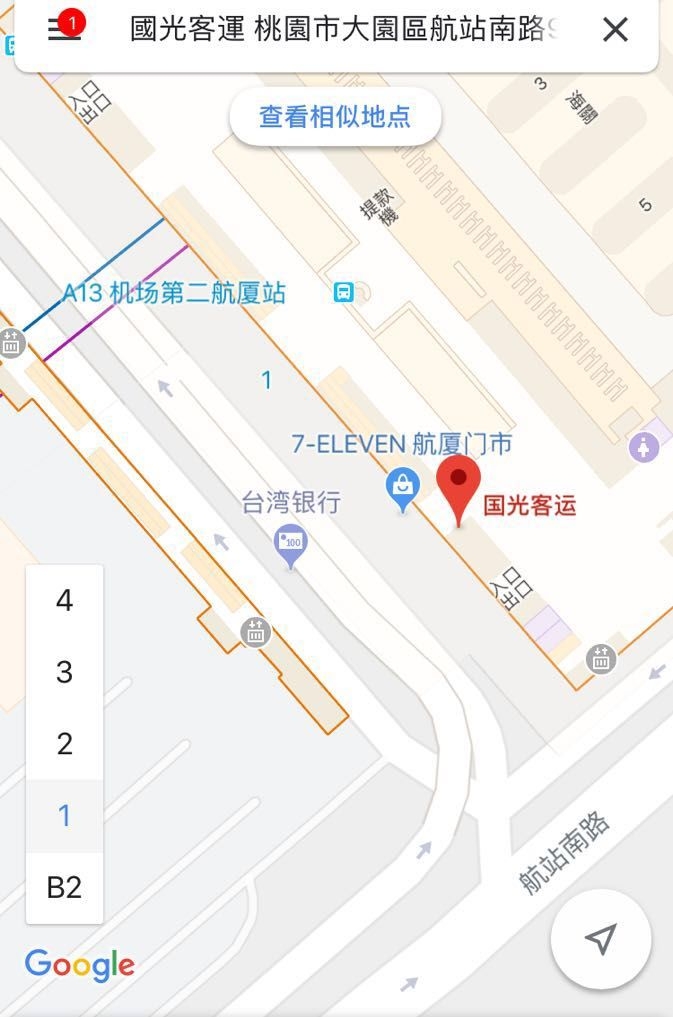Open the hamburger menu
The image size is (673, 1017).
click(64, 29)
